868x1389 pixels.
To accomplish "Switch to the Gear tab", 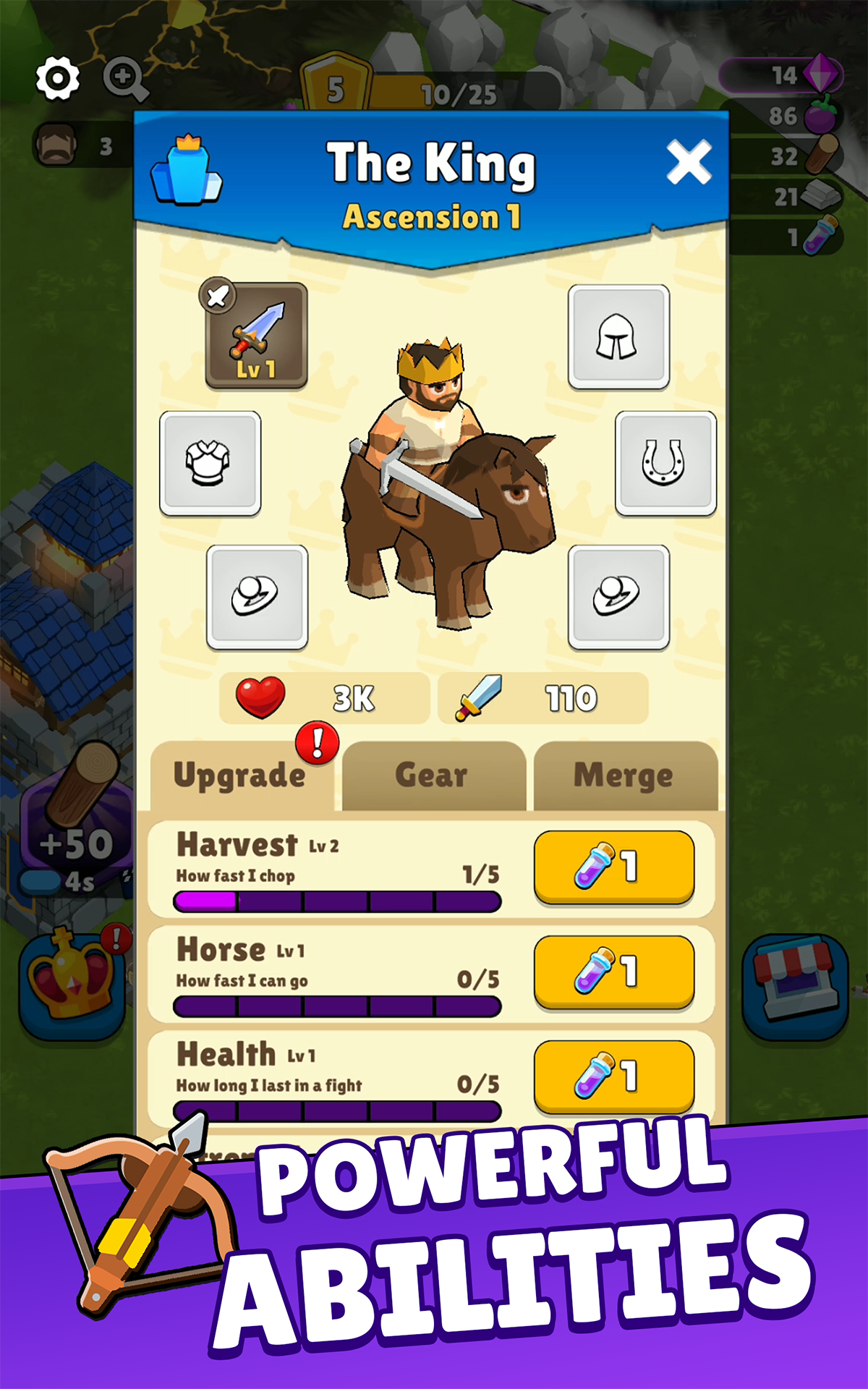I will click(434, 776).
